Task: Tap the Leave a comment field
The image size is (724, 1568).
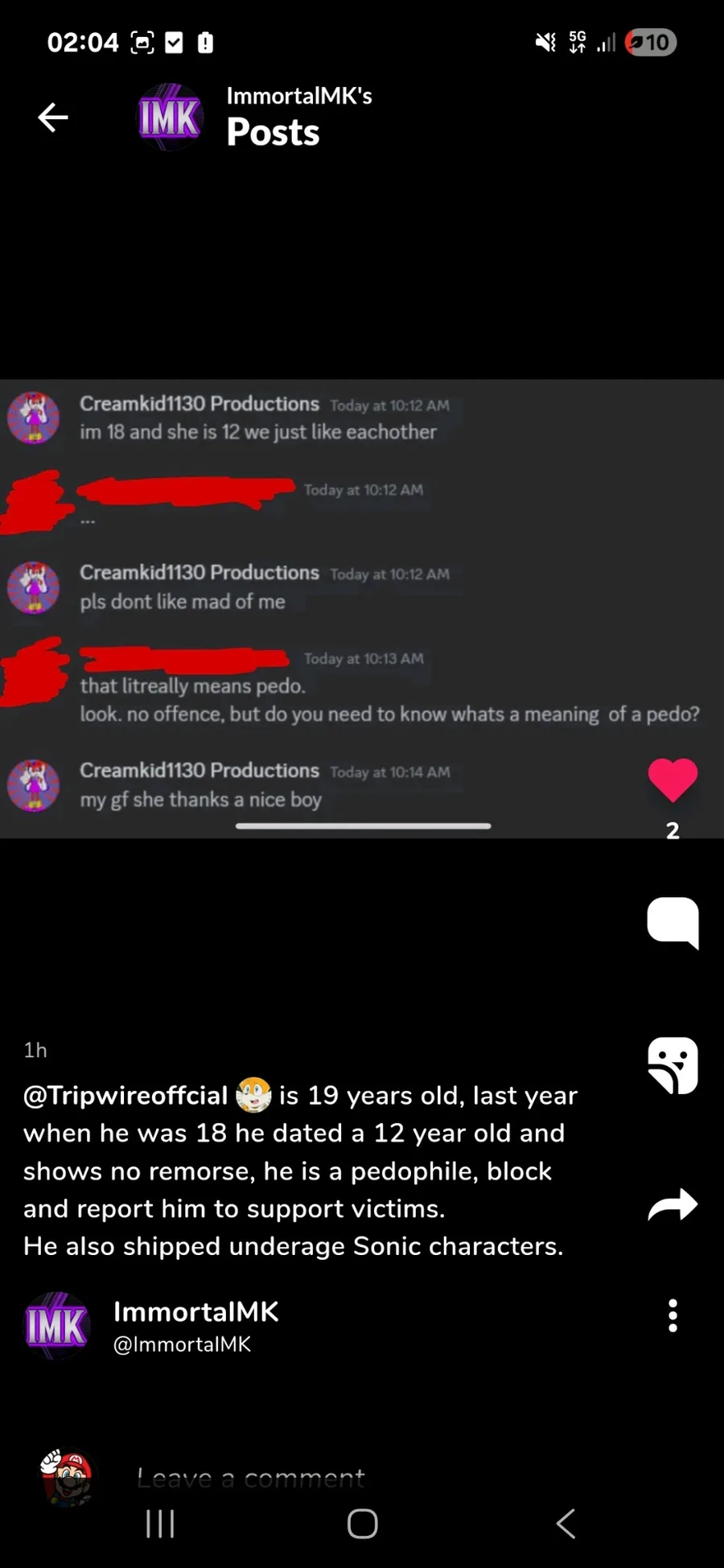Action: pyautogui.click(x=251, y=1477)
